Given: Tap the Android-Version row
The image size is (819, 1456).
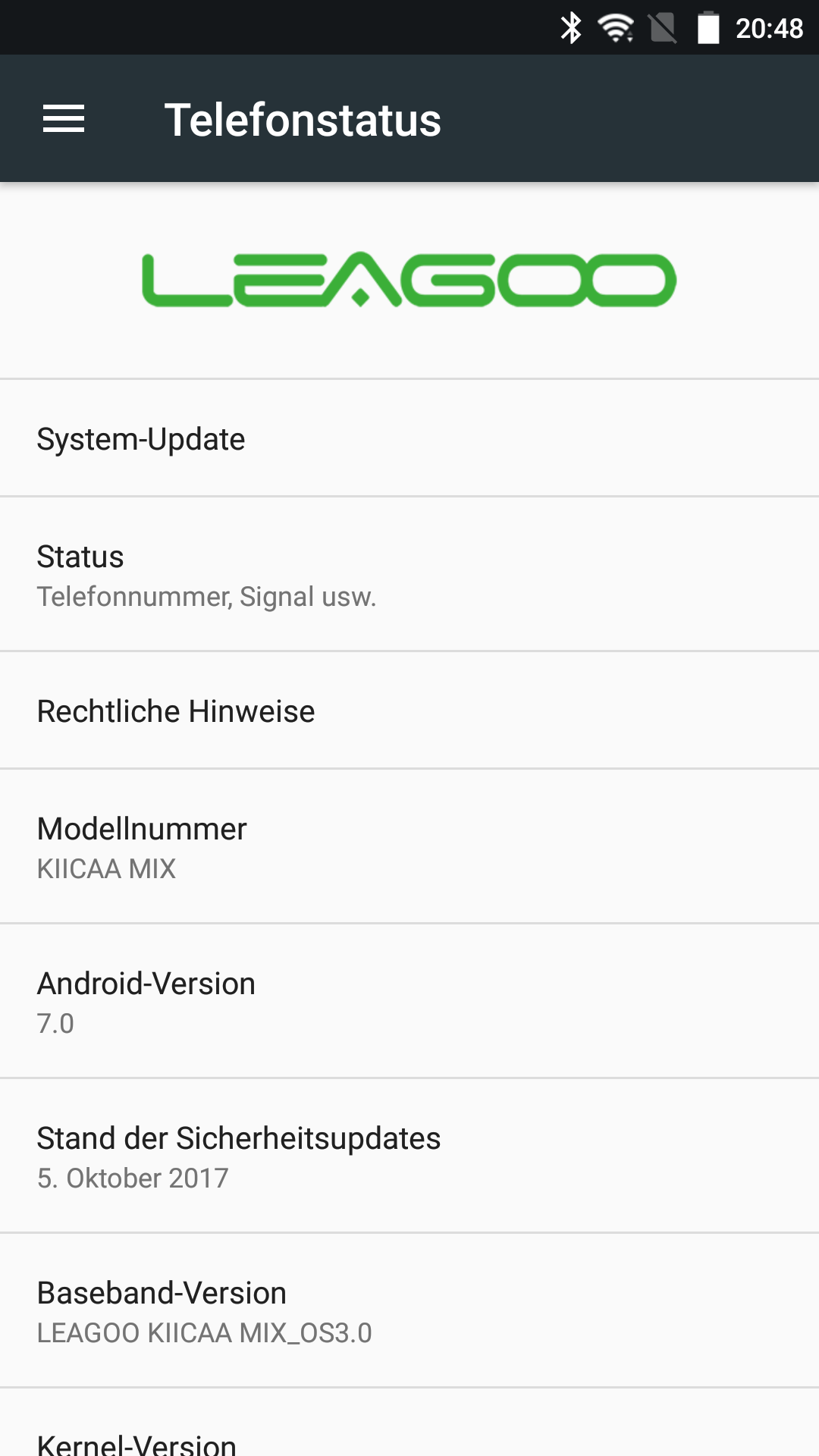Looking at the screenshot, I should tap(409, 1002).
